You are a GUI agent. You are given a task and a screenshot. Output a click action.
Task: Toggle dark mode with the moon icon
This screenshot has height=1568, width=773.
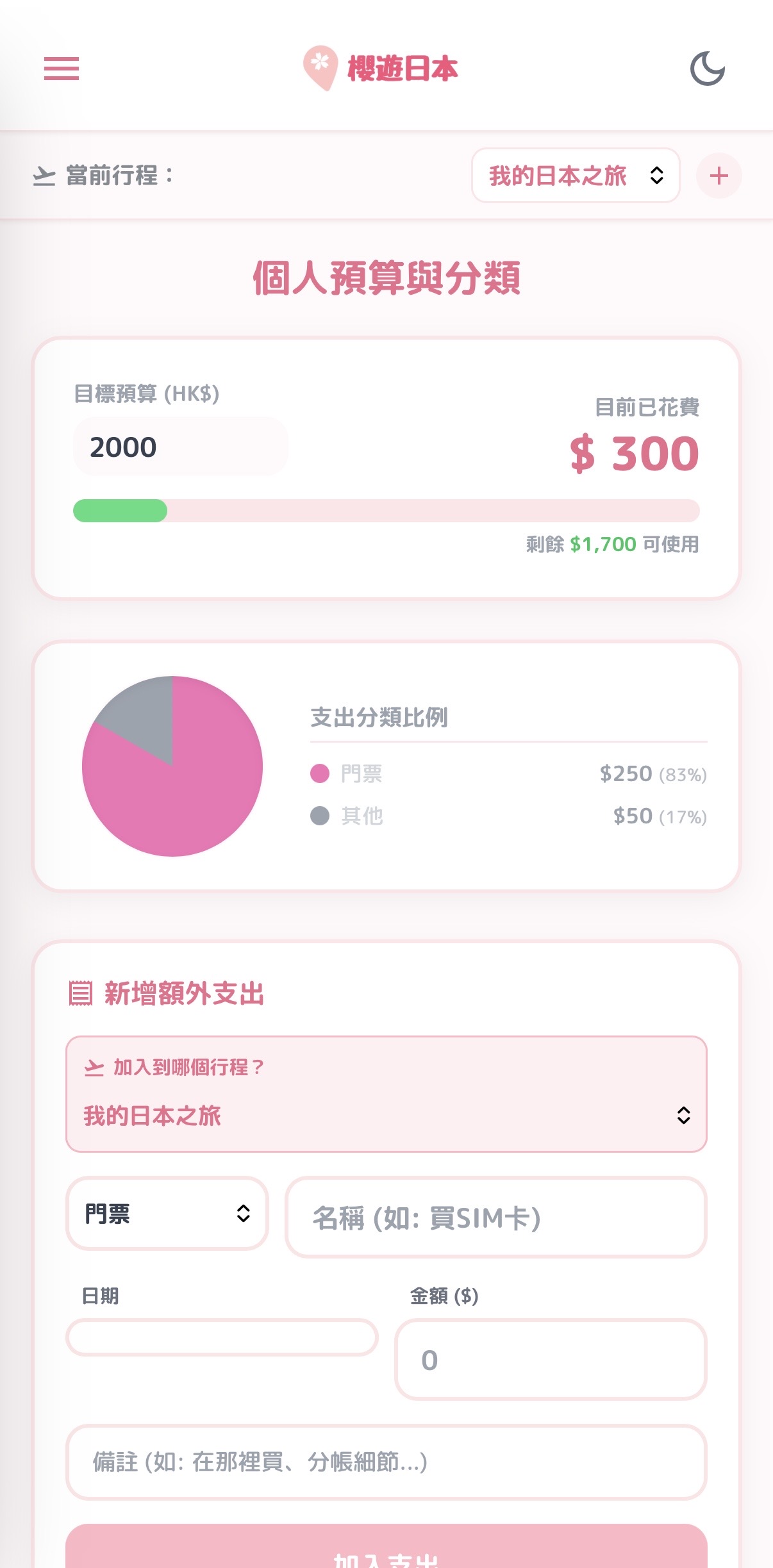pyautogui.click(x=708, y=69)
